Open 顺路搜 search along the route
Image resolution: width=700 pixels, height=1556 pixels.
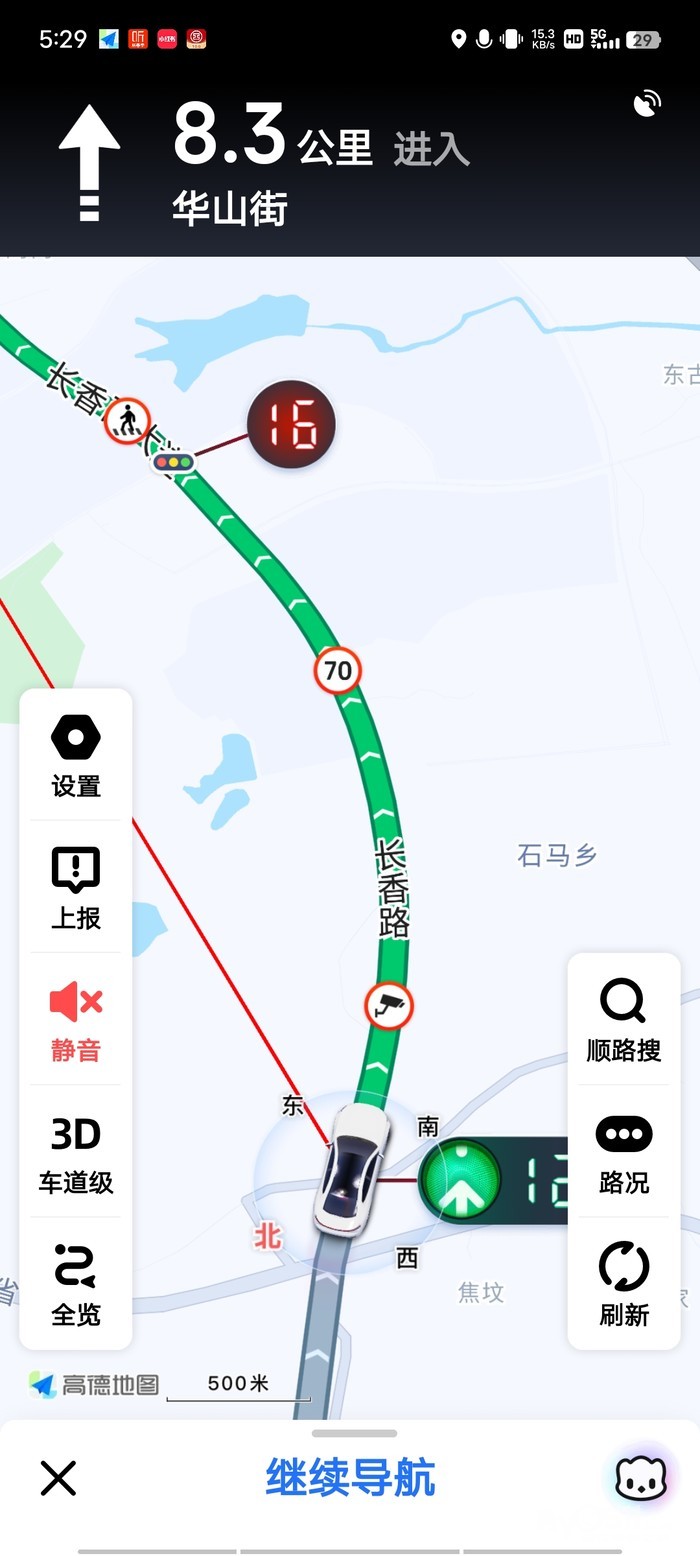click(x=624, y=1019)
